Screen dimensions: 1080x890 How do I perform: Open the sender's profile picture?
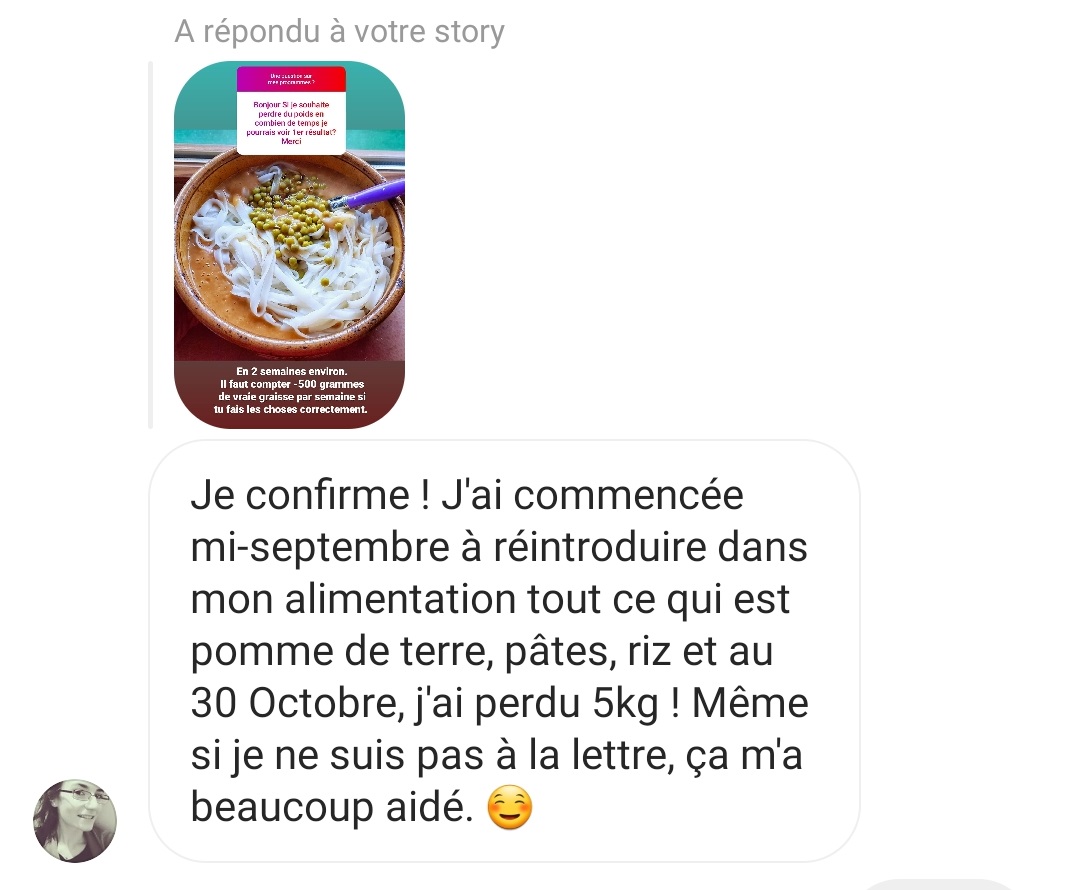(75, 821)
